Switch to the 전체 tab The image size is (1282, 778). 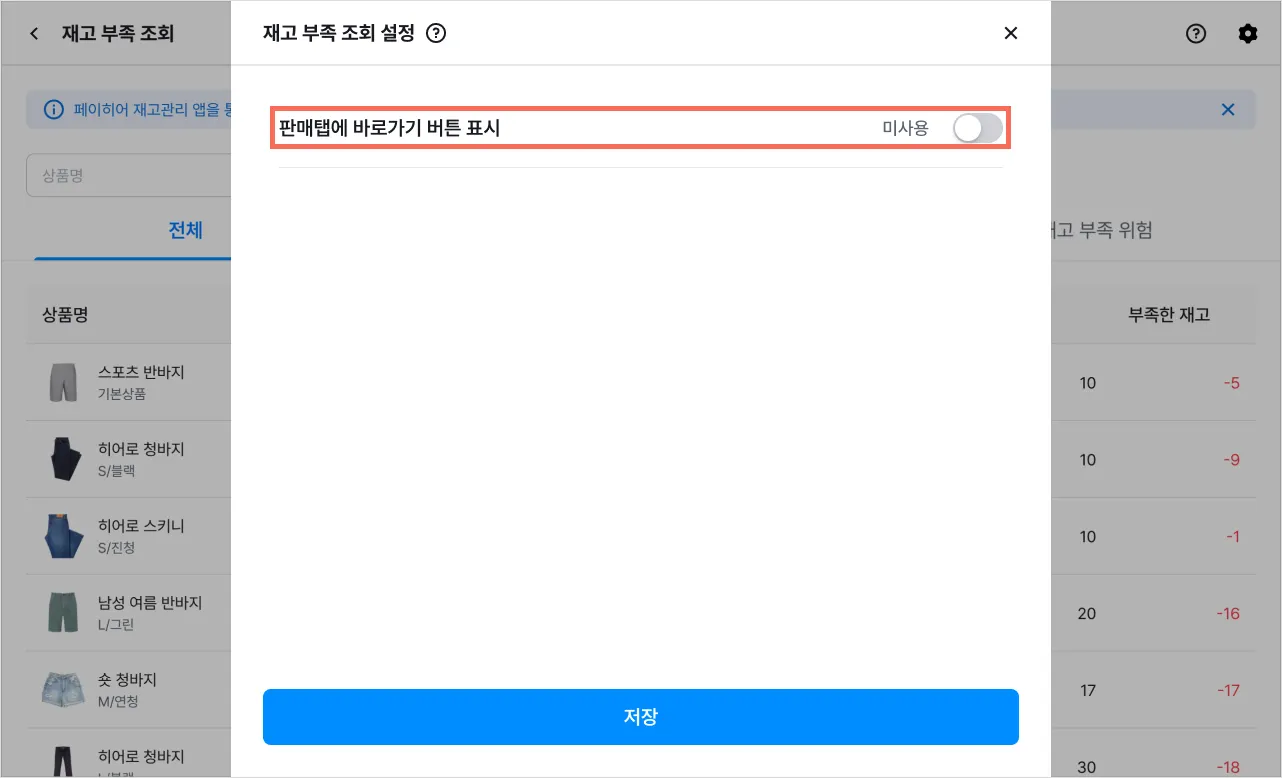click(x=185, y=230)
